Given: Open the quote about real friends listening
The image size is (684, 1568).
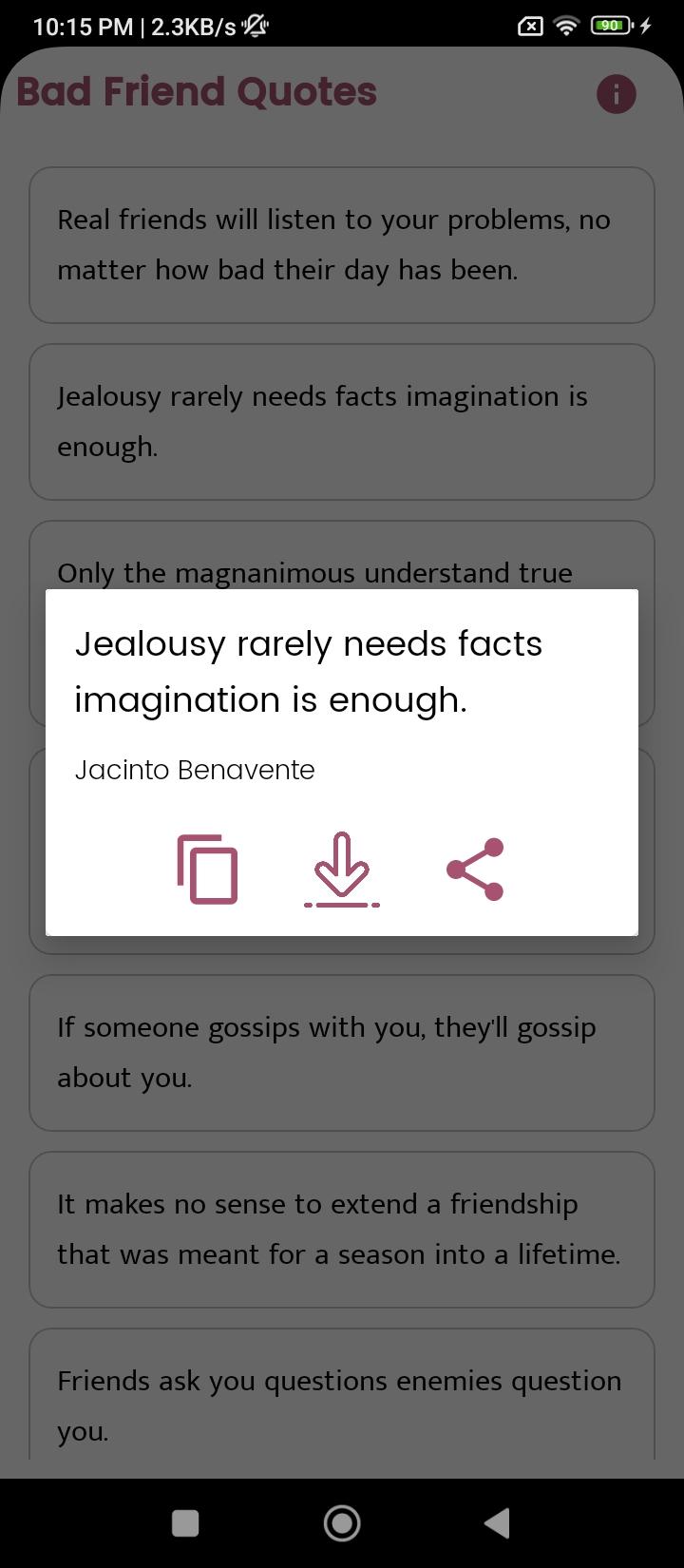Looking at the screenshot, I should coord(342,245).
